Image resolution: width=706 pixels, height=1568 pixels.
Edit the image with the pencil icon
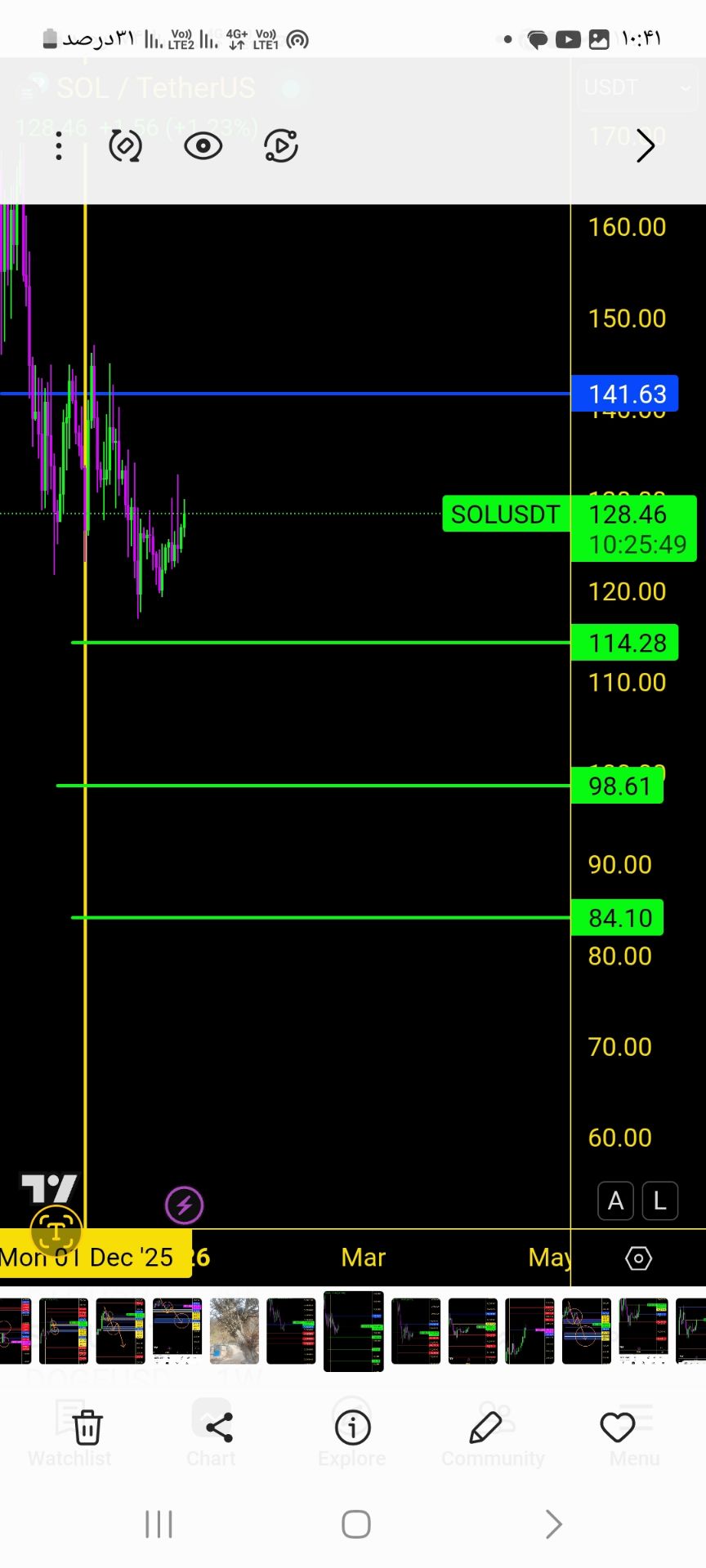tap(485, 1428)
